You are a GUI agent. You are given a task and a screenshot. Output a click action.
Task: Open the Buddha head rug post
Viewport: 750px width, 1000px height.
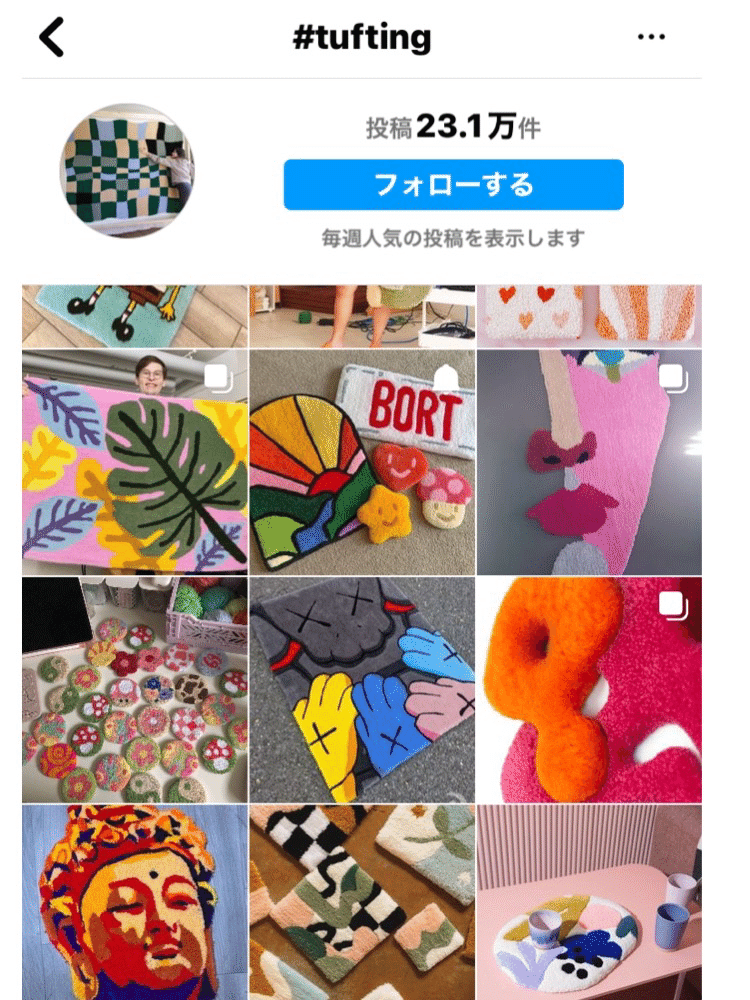pos(135,902)
